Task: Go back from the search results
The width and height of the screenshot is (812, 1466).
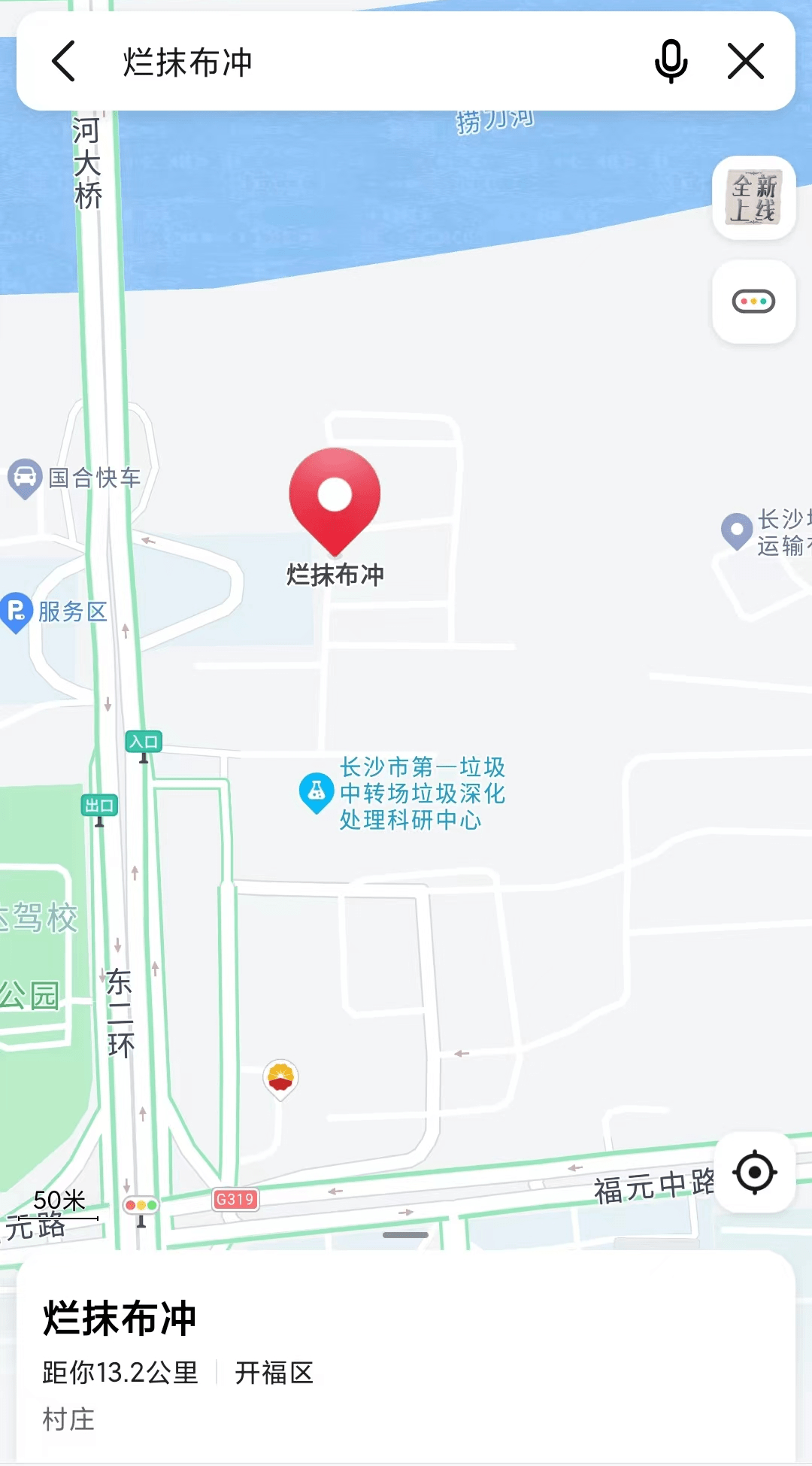Action: pyautogui.click(x=65, y=62)
